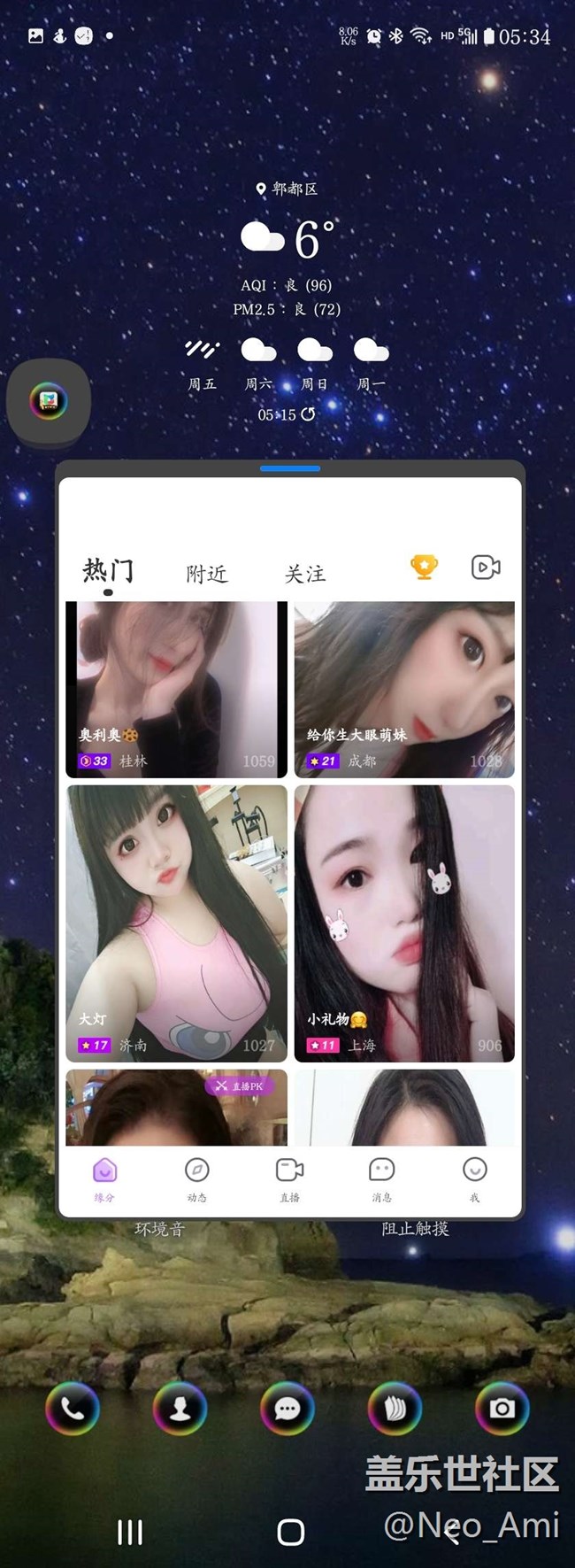
Task: View 大灯's card from 济南
Action: pyautogui.click(x=176, y=923)
